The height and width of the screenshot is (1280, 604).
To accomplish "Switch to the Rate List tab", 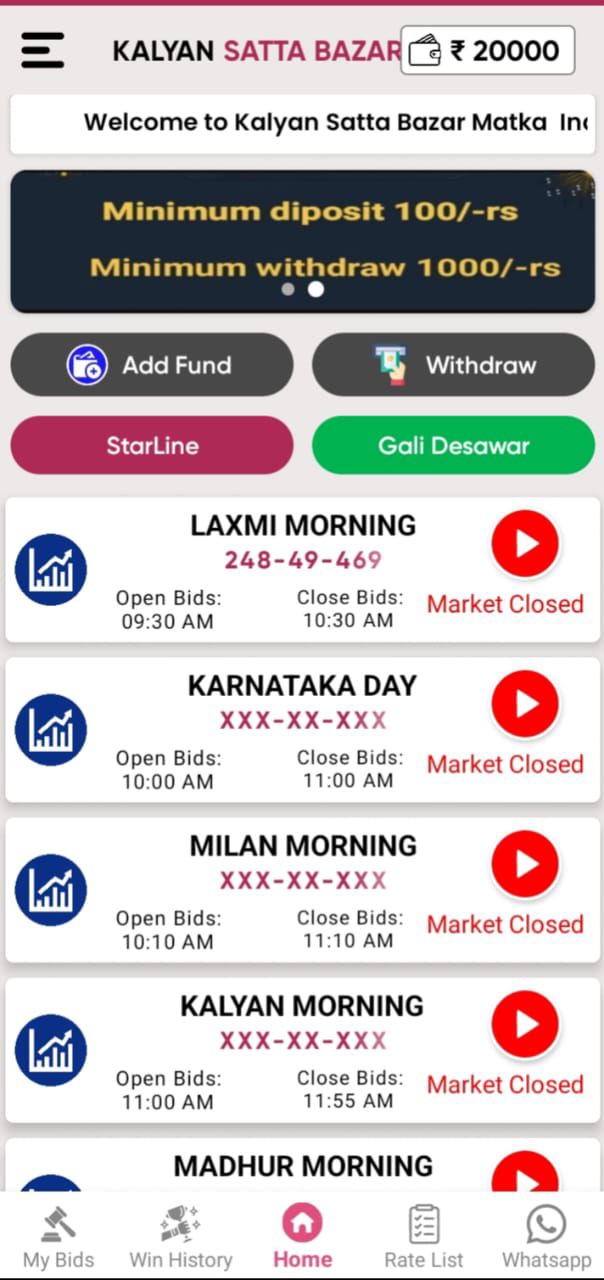I will point(424,1237).
